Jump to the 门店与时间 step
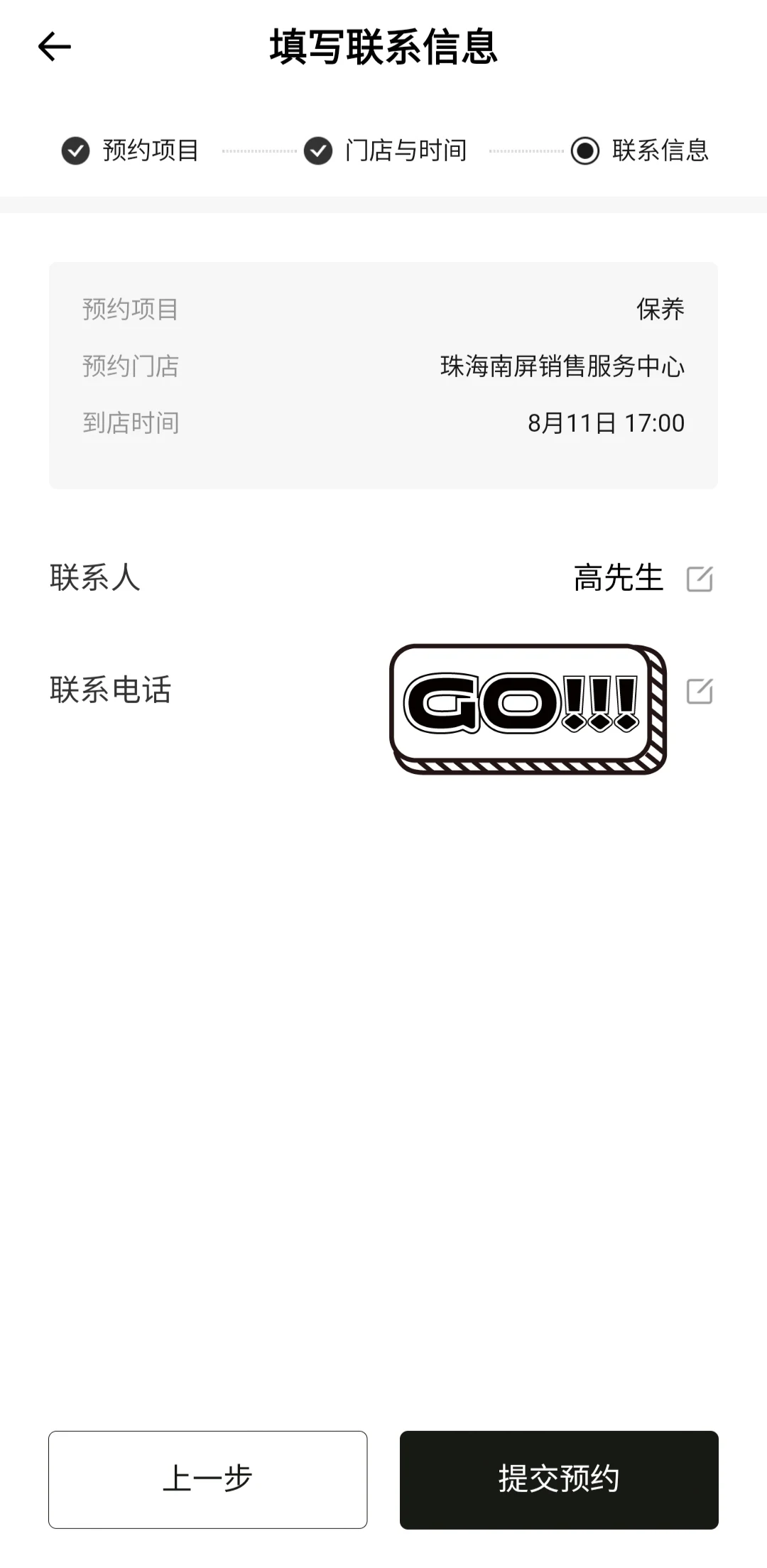 [x=385, y=151]
